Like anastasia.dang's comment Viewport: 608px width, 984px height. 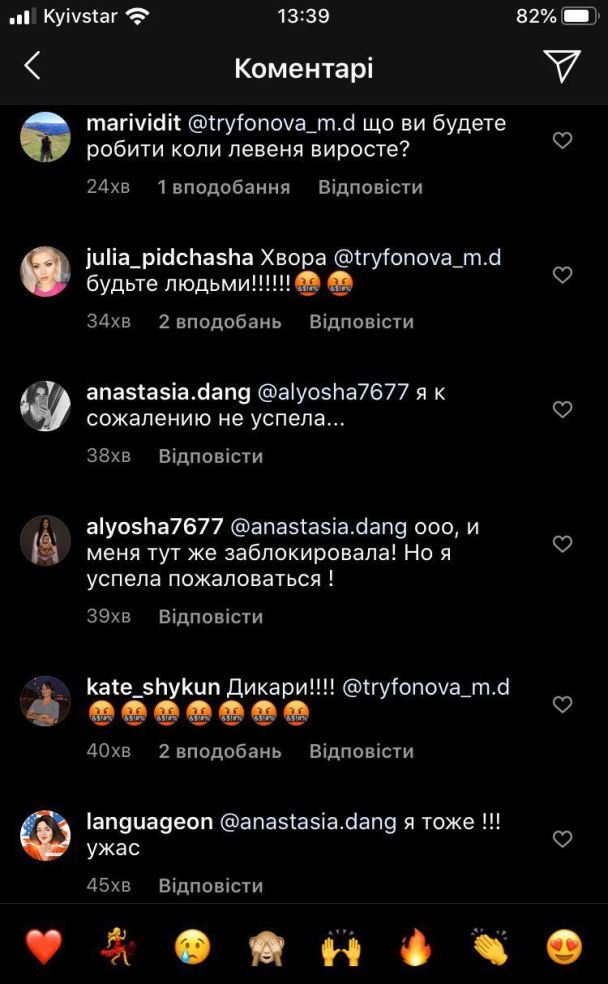pos(562,409)
